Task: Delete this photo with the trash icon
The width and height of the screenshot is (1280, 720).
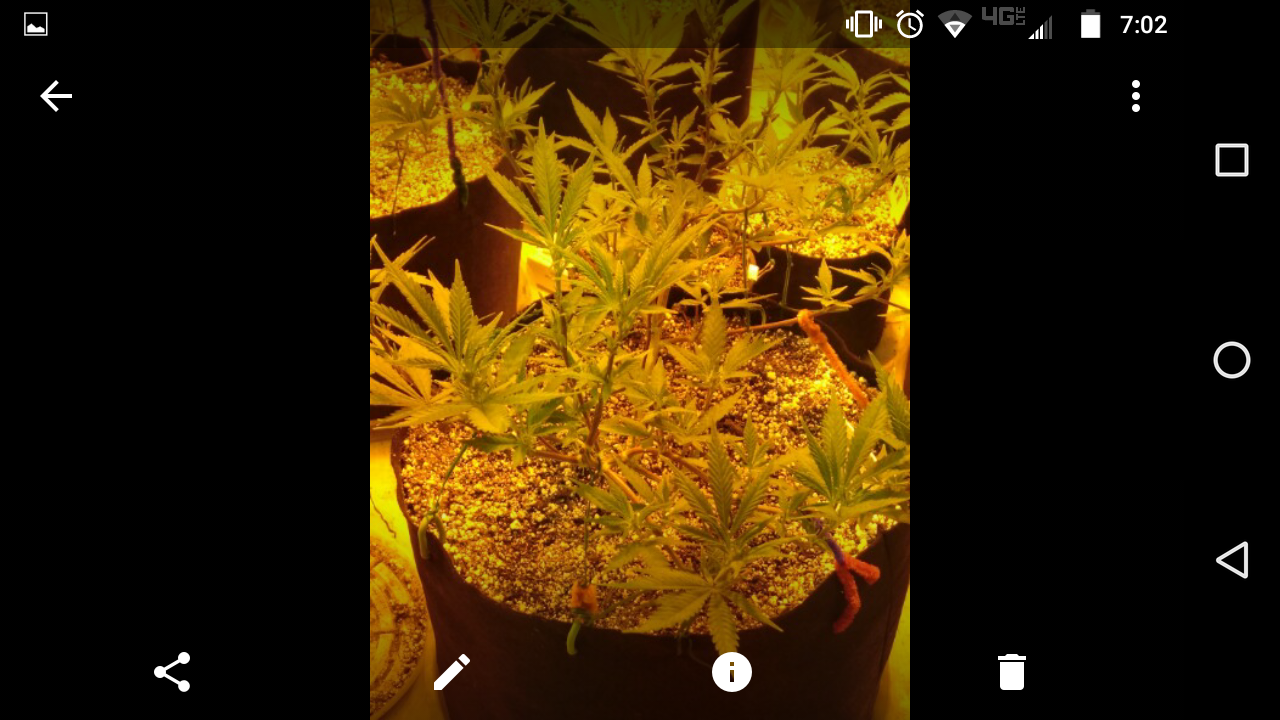Action: tap(1012, 672)
